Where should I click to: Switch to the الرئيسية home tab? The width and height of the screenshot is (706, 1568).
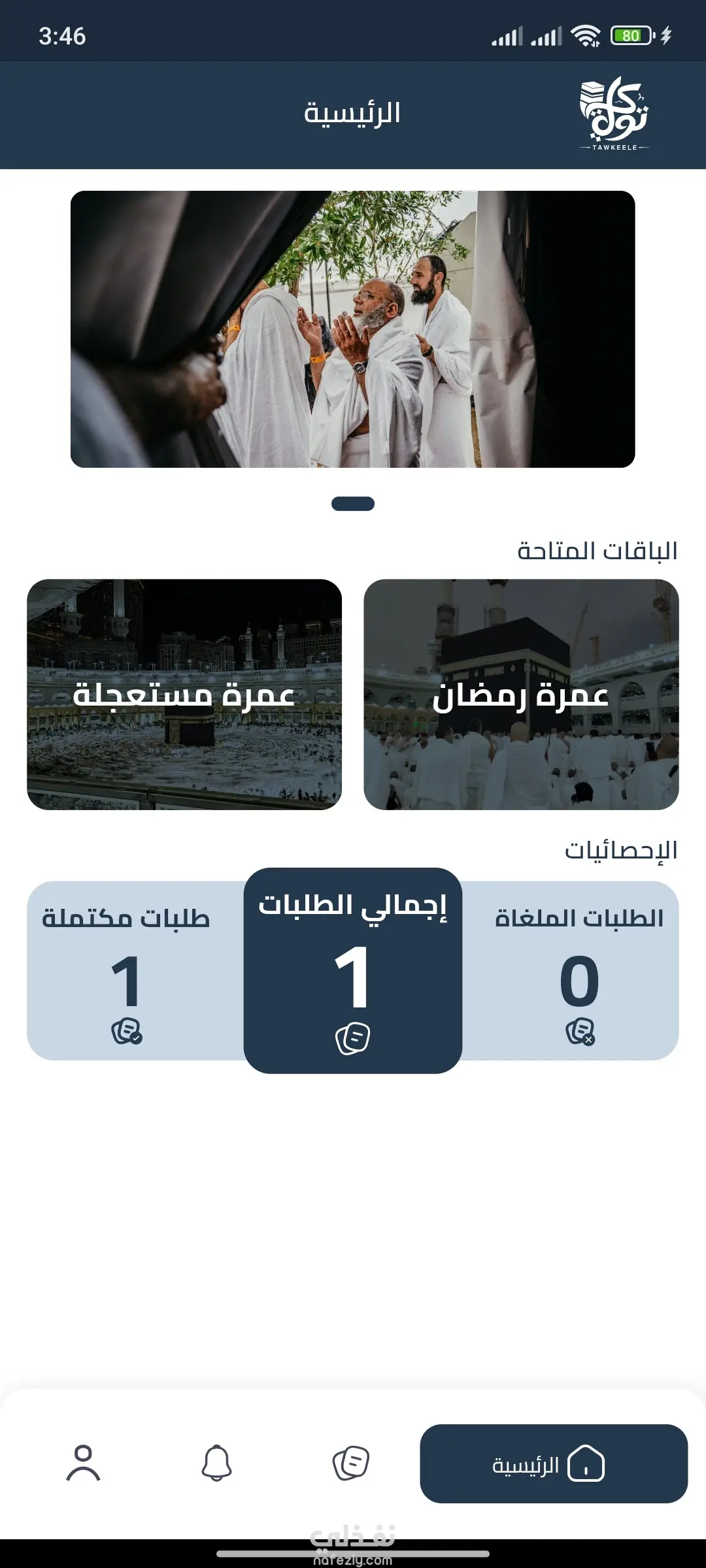[554, 1463]
